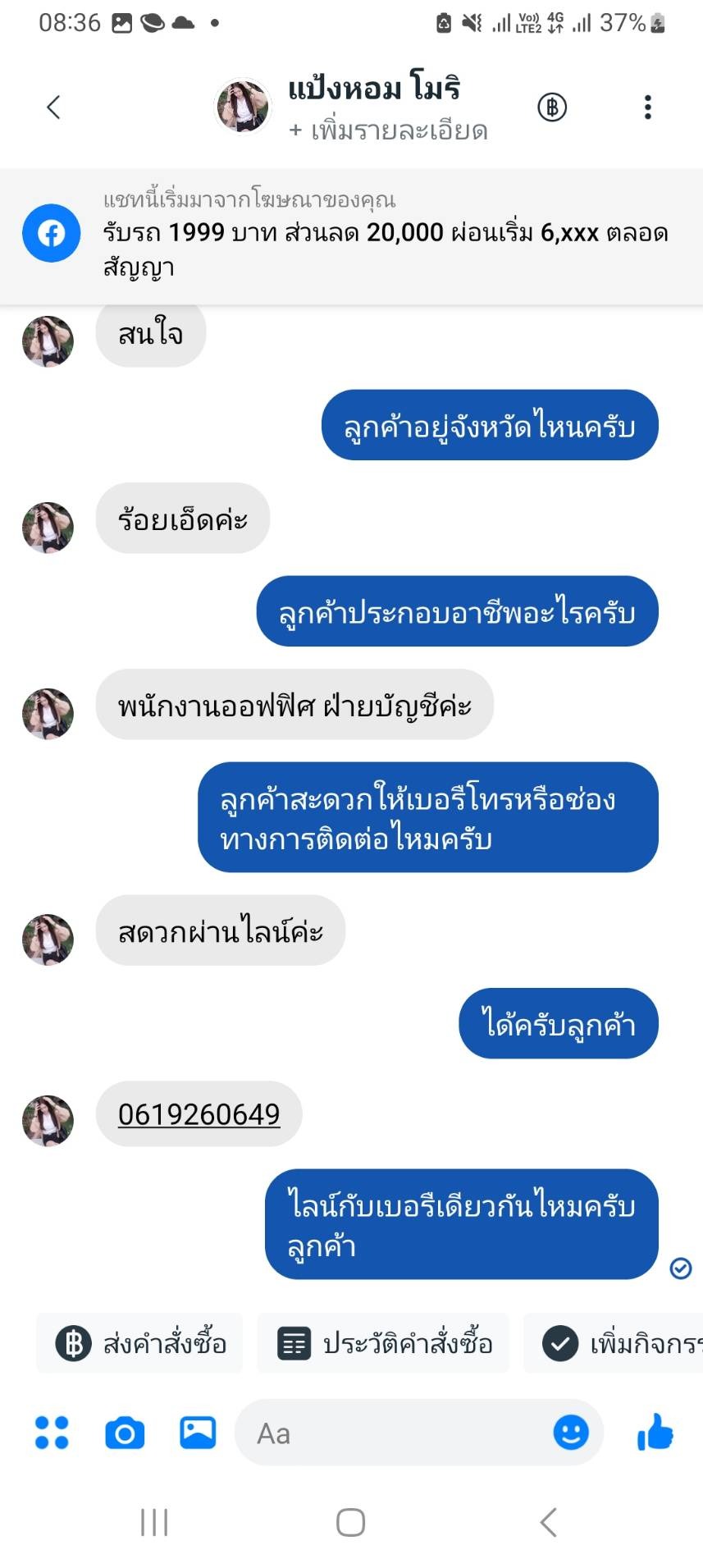Open the payment baht icon in header
The height and width of the screenshot is (1568, 703).
(x=552, y=107)
